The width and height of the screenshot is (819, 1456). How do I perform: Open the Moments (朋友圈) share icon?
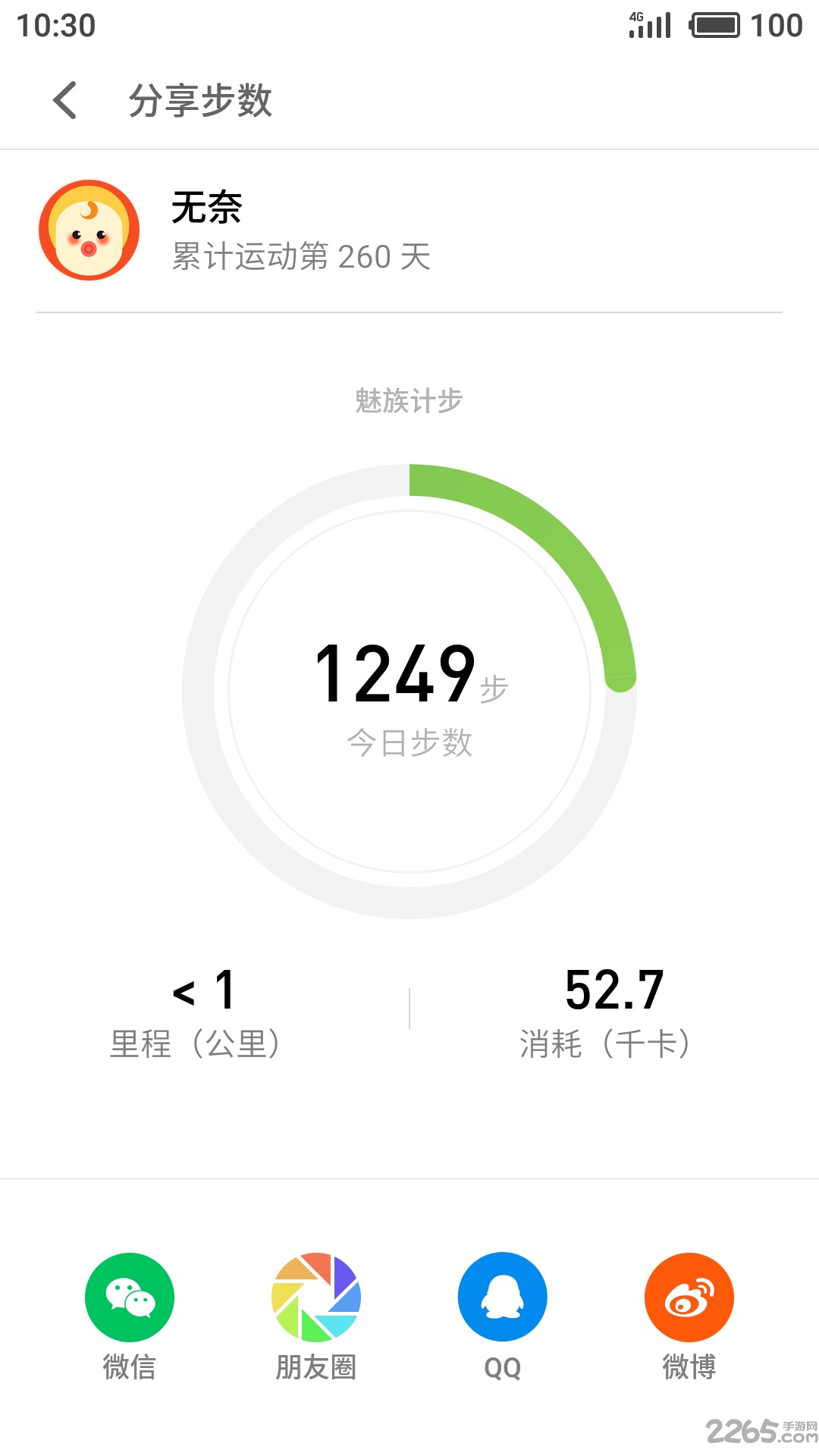click(315, 1297)
